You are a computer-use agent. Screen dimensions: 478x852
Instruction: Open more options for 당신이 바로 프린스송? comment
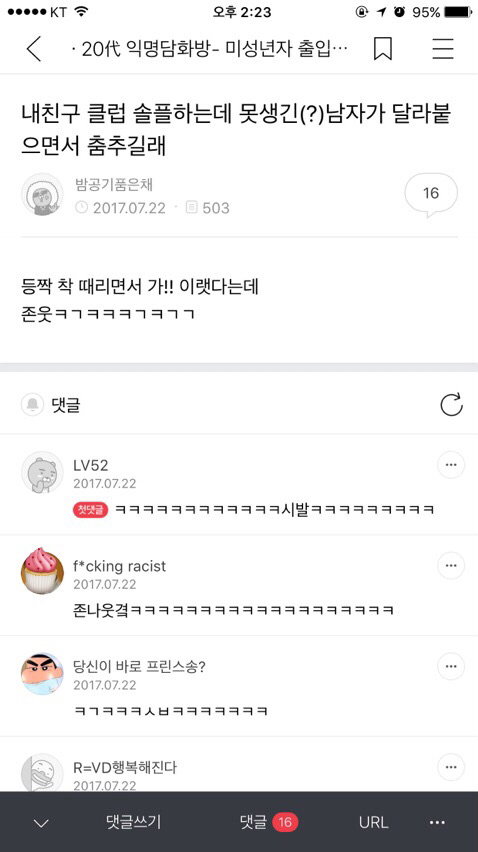[451, 667]
